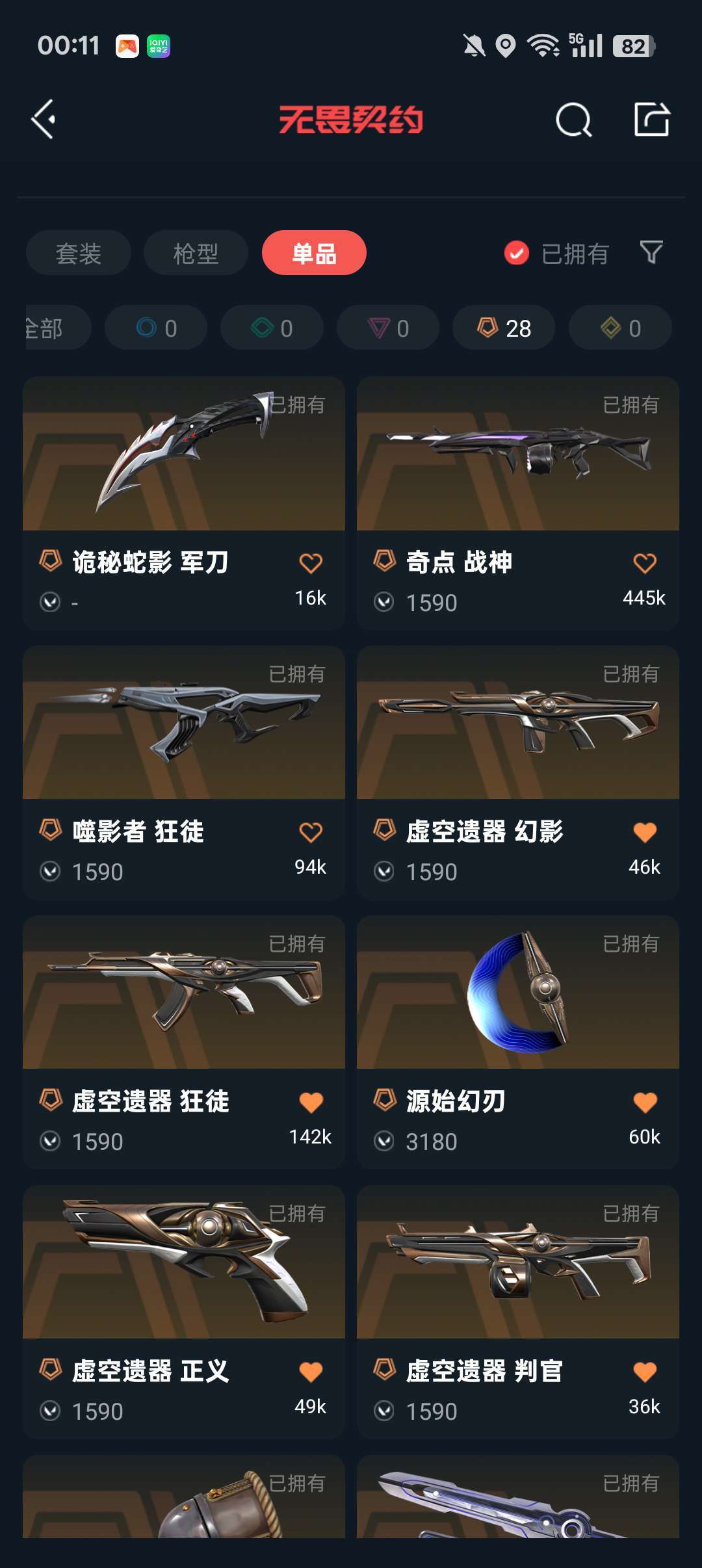Switch to the 套装 tab

click(x=79, y=253)
